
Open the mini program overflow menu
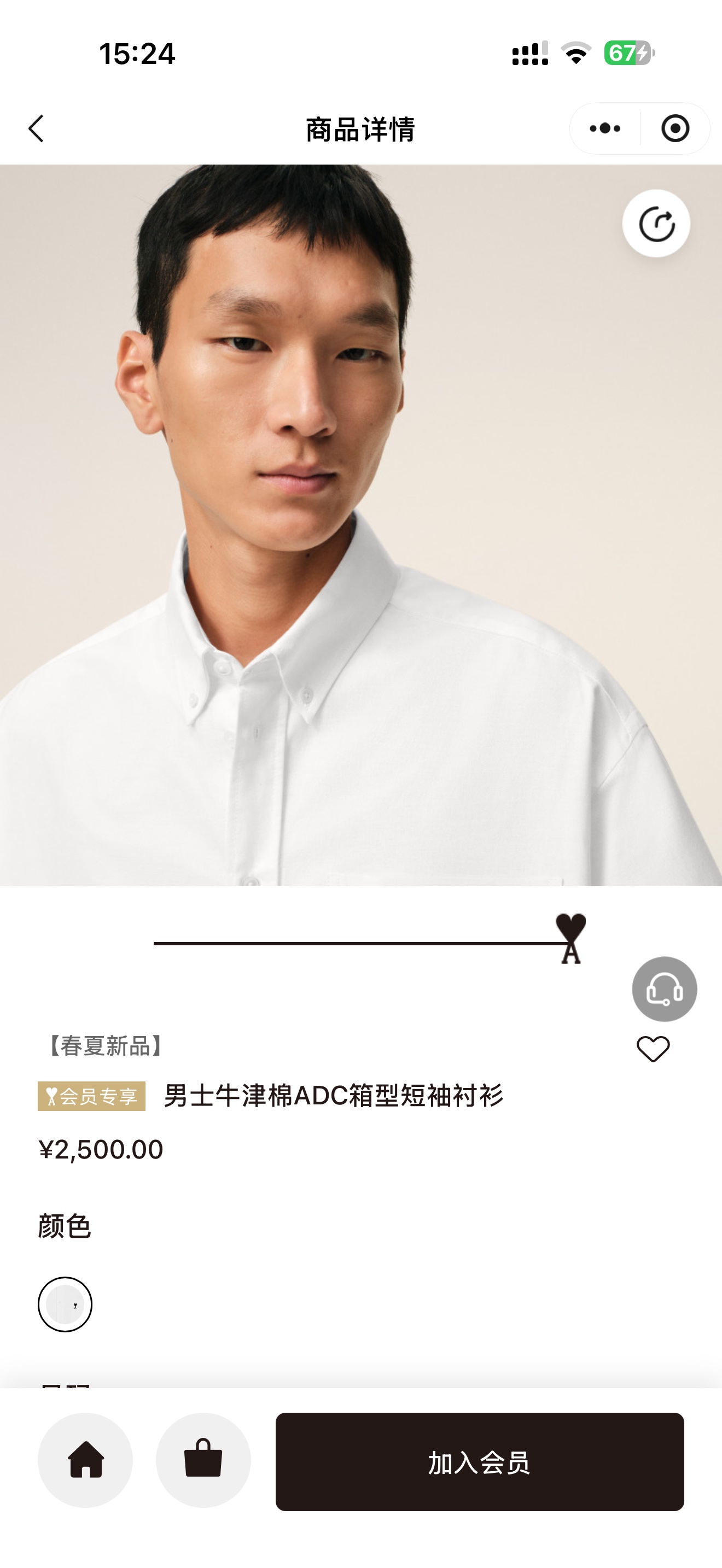(x=605, y=128)
